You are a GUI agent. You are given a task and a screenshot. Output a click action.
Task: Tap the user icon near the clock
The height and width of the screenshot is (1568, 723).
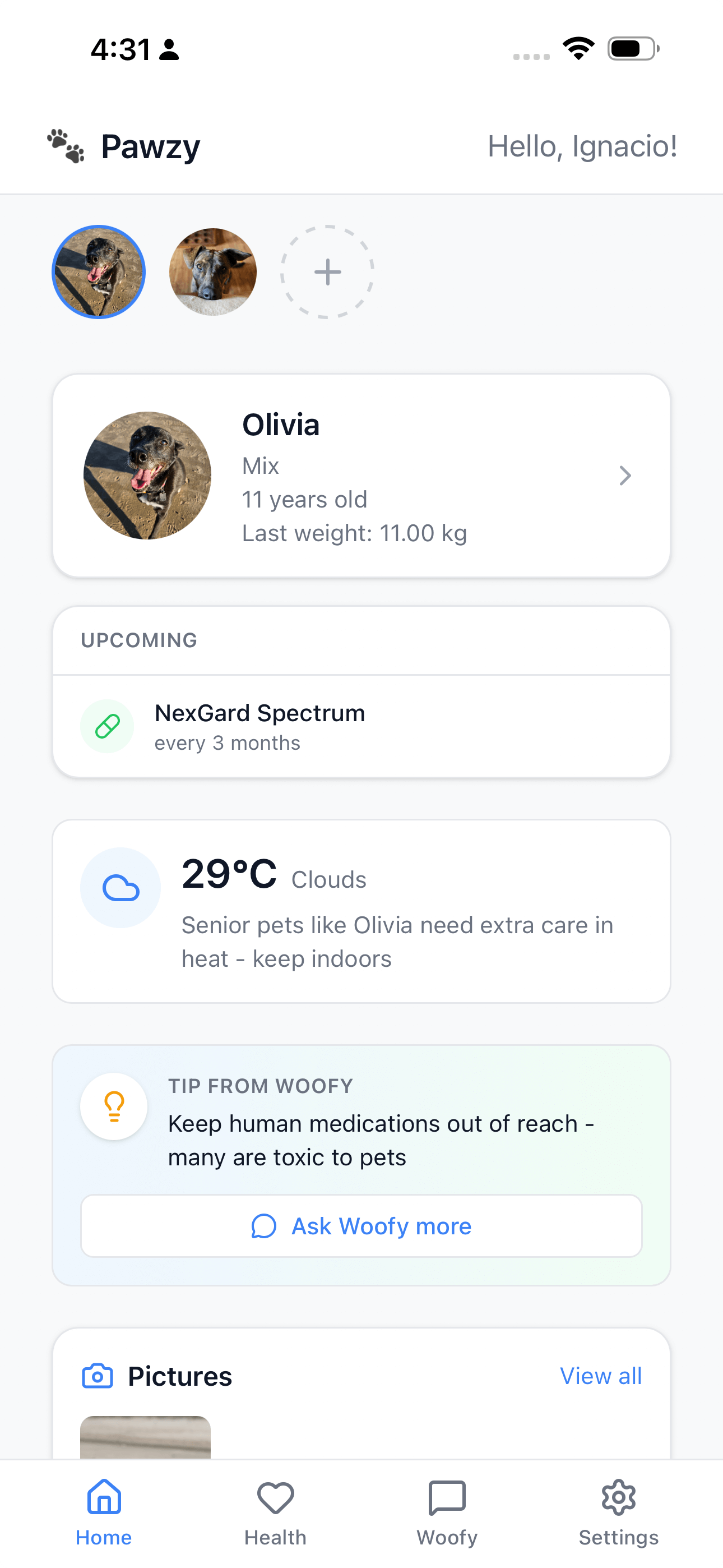(x=169, y=51)
